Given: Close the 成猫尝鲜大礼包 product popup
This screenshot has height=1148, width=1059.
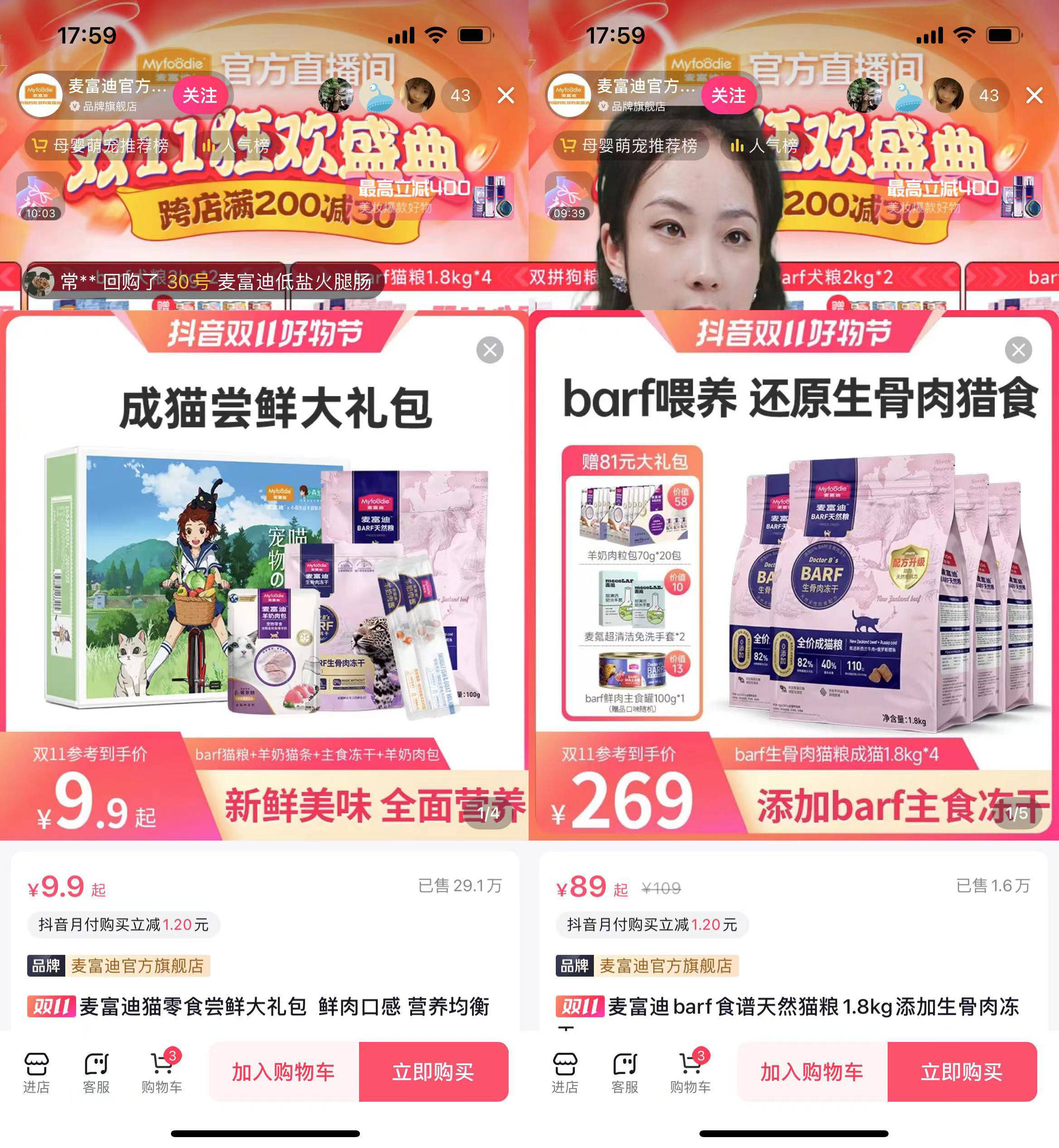Looking at the screenshot, I should (x=490, y=350).
